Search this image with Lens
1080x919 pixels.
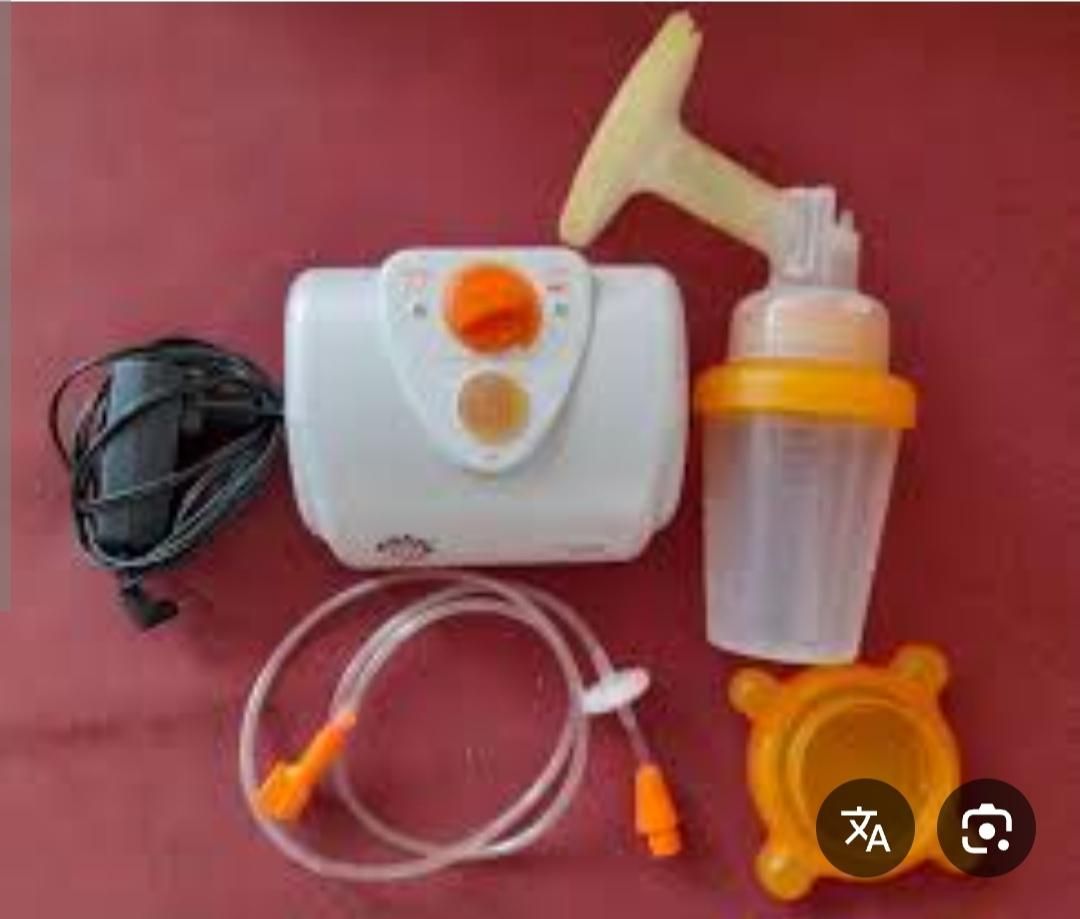tap(986, 828)
